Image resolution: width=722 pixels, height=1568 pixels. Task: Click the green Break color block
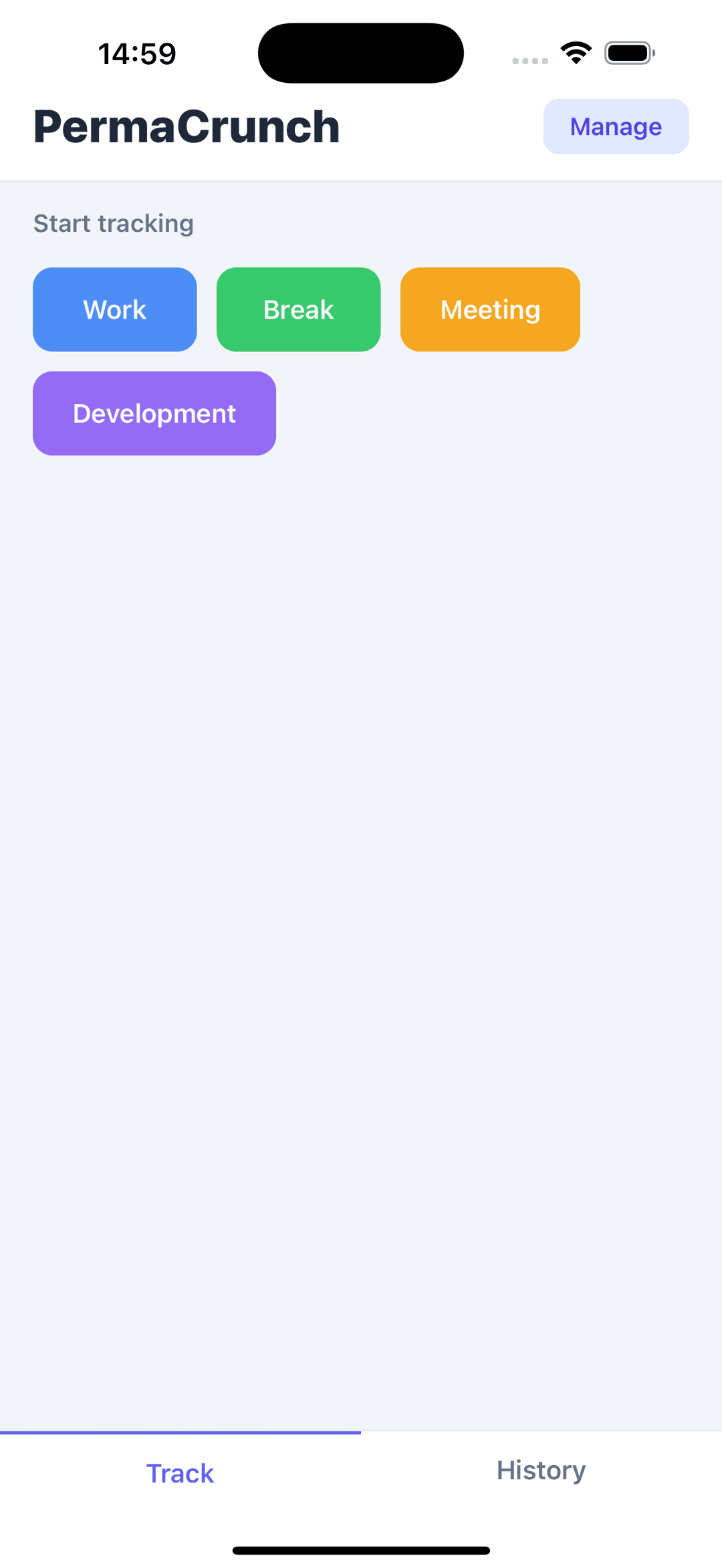tap(298, 309)
